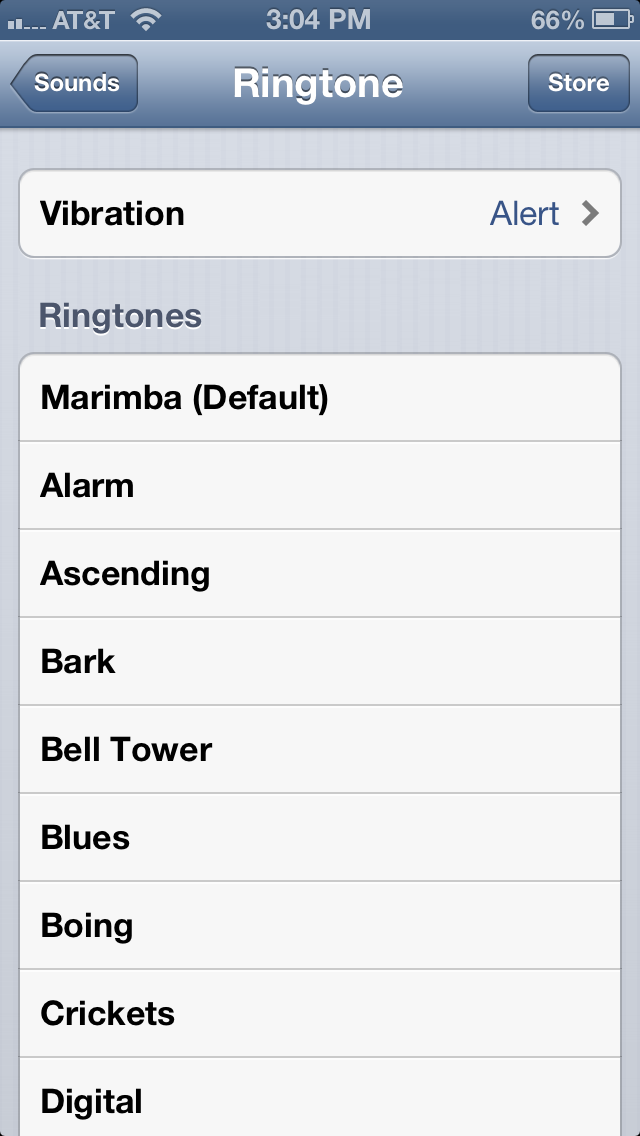Select Crickets as the ringtone
Viewport: 640px width, 1136px height.
(320, 1013)
